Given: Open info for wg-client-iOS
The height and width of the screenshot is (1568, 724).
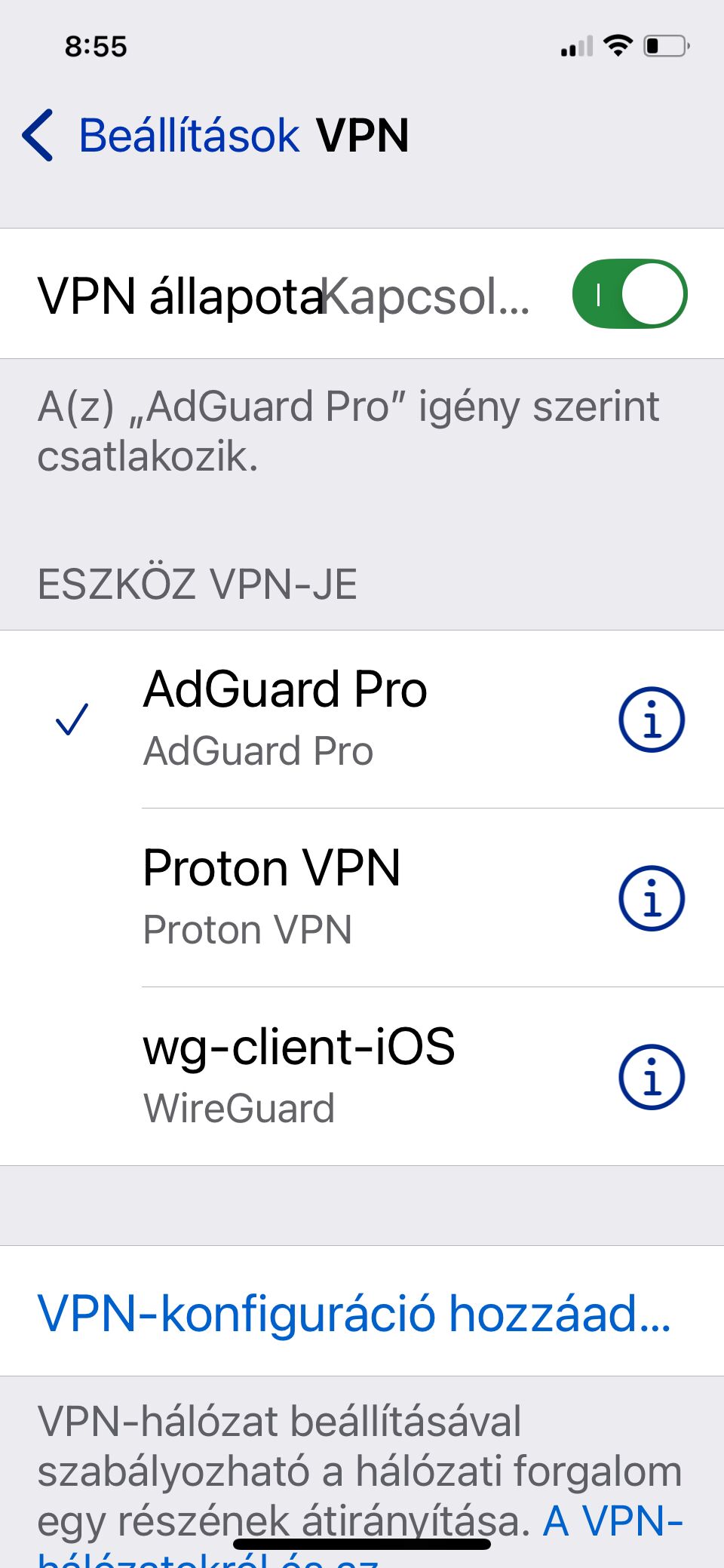Looking at the screenshot, I should pos(652,1077).
